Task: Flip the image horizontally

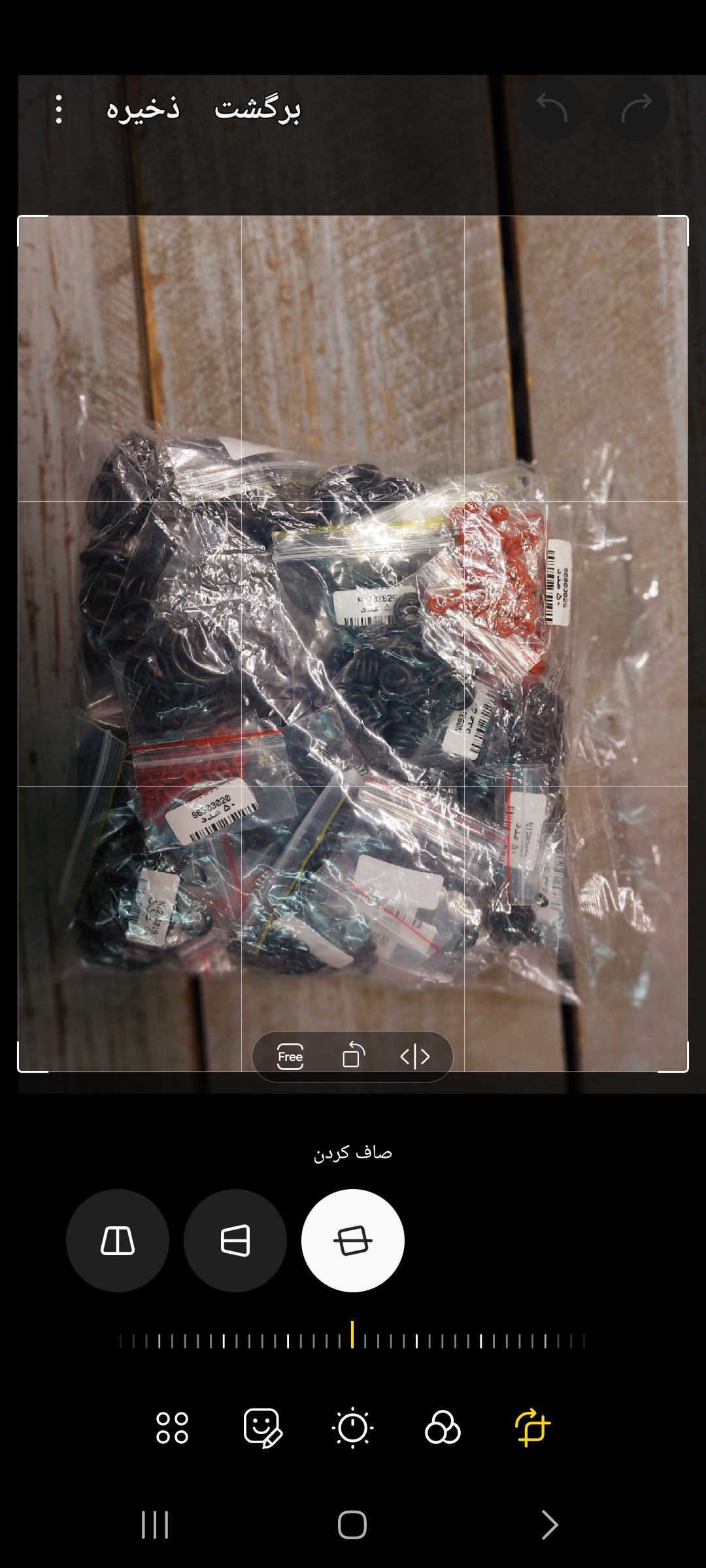Action: tap(415, 1056)
